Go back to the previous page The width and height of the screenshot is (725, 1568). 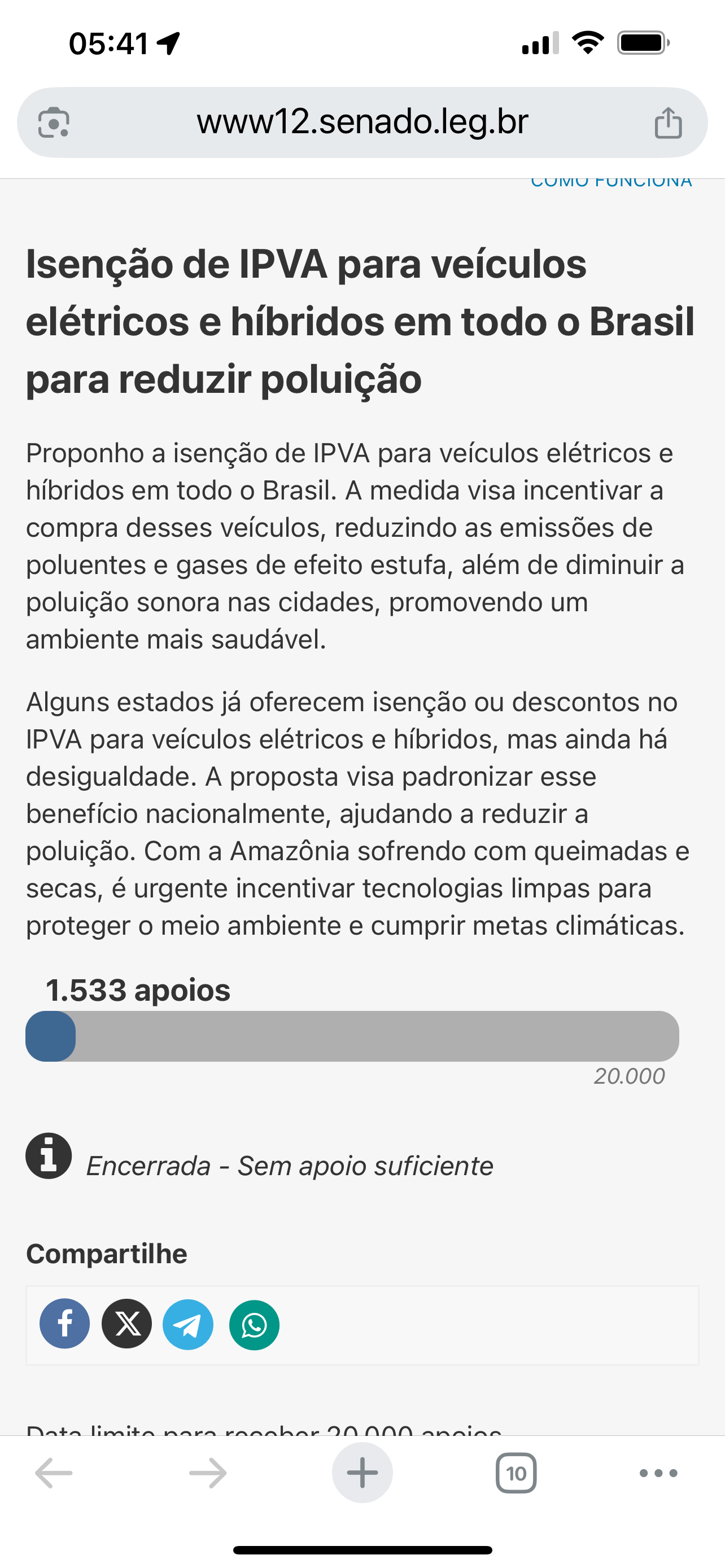pyautogui.click(x=54, y=1473)
